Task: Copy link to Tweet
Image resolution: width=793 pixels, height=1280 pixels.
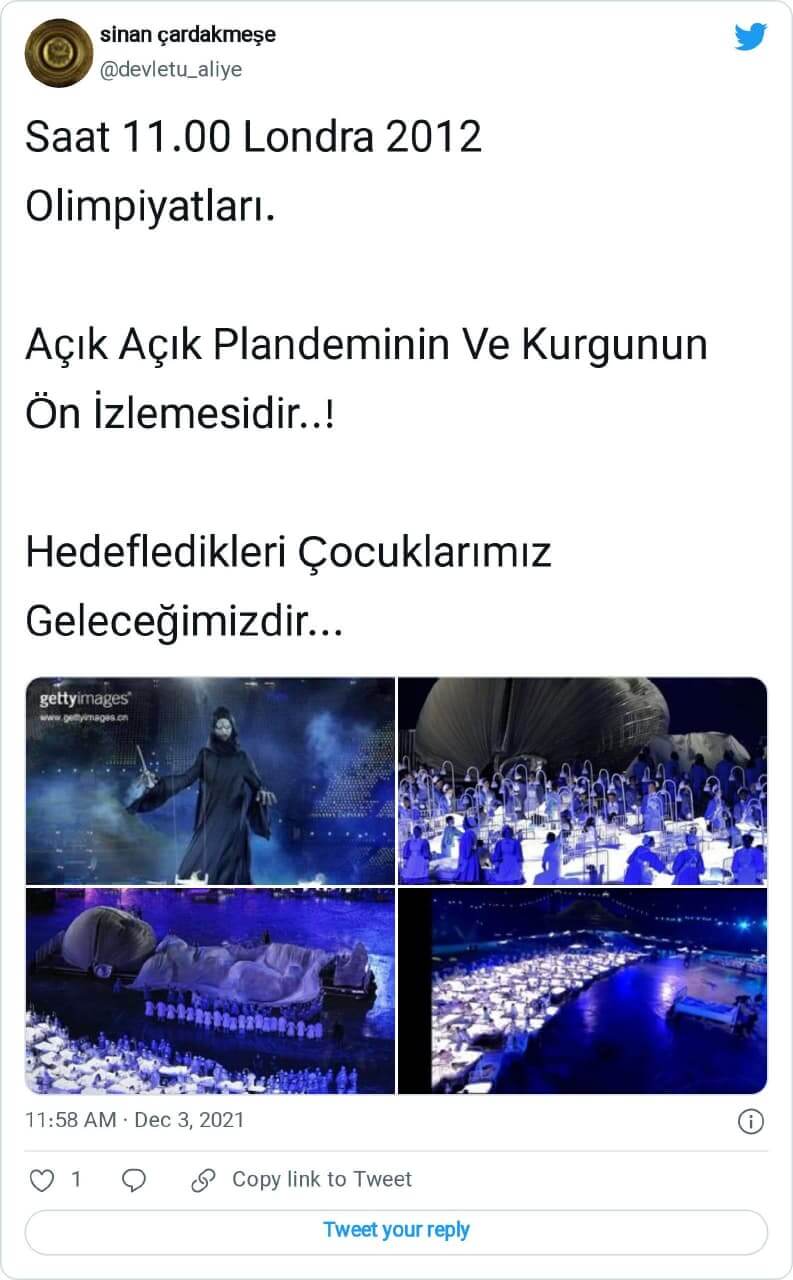Action: click(x=302, y=1180)
